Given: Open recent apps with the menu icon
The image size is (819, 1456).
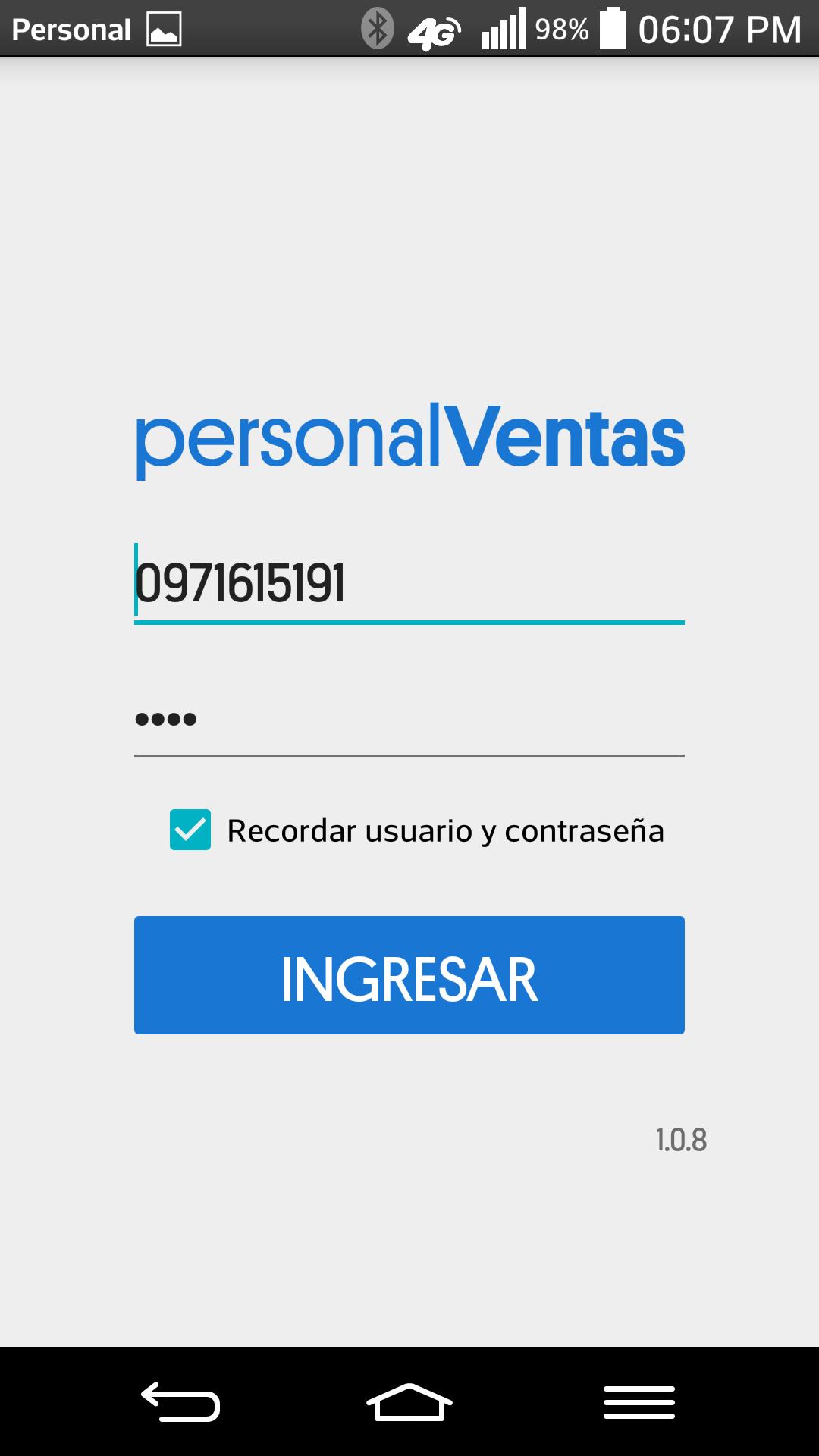Looking at the screenshot, I should coord(639,1399).
